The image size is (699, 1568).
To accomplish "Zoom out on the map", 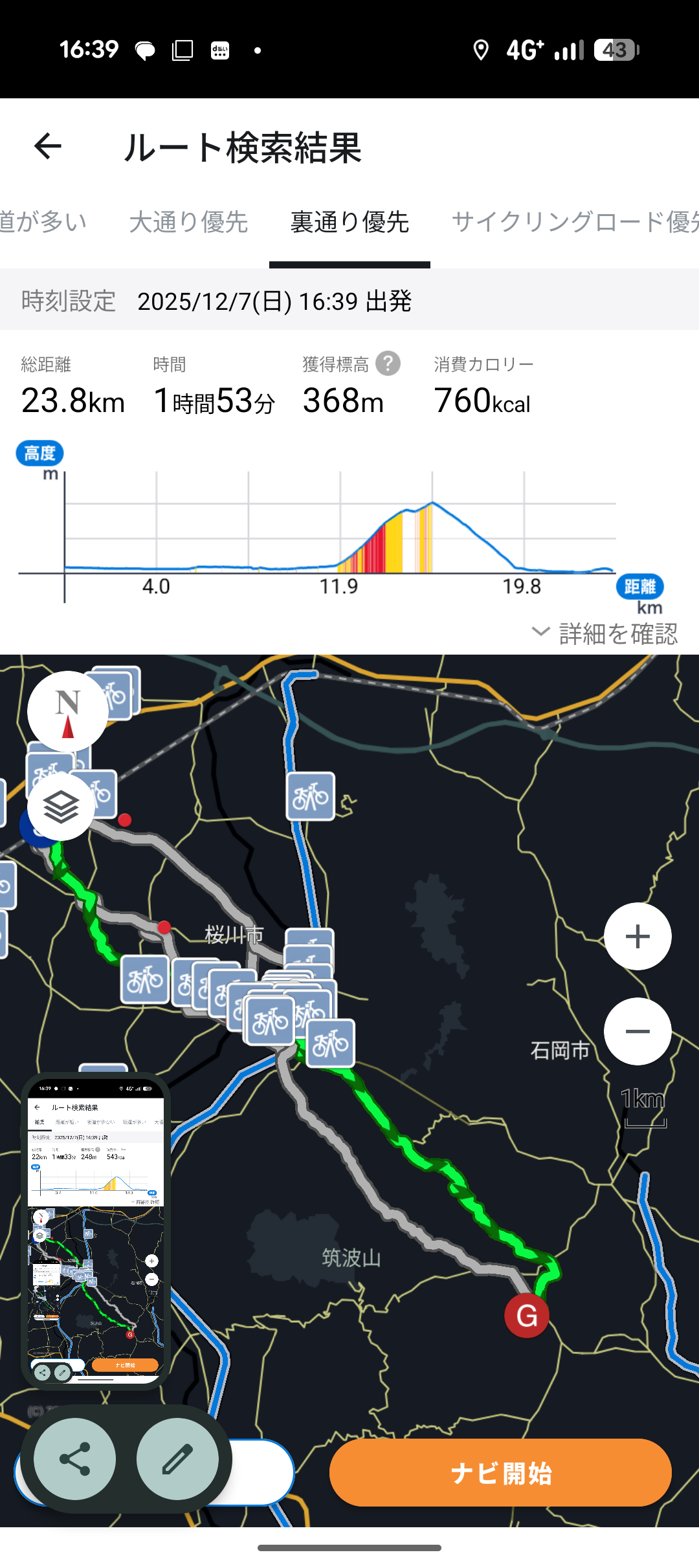I will coord(638,1032).
